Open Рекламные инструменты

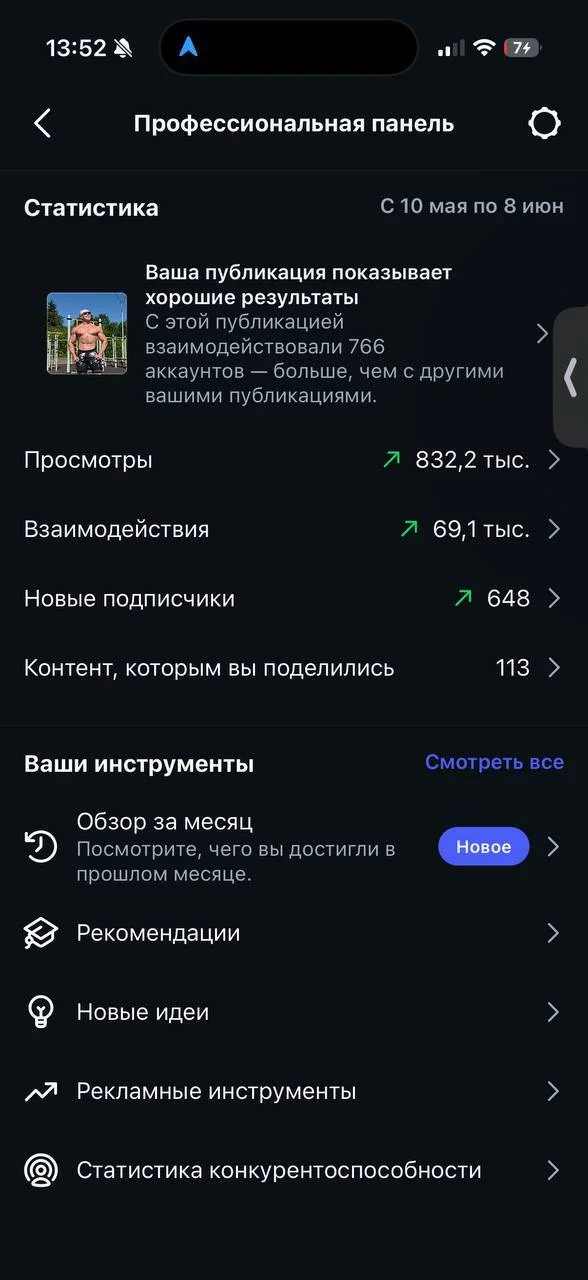[x=294, y=1091]
